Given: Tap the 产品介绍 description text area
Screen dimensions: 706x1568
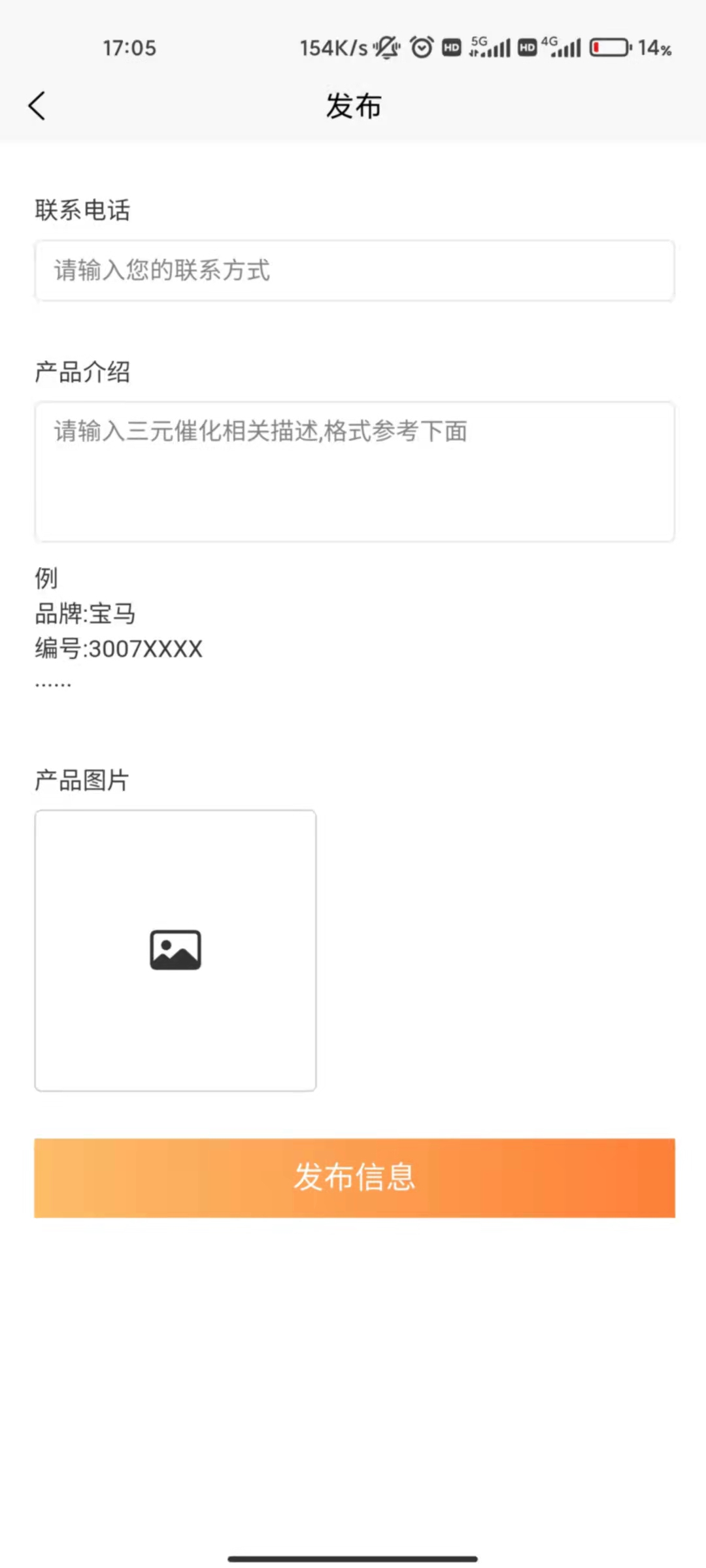Looking at the screenshot, I should pyautogui.click(x=354, y=472).
